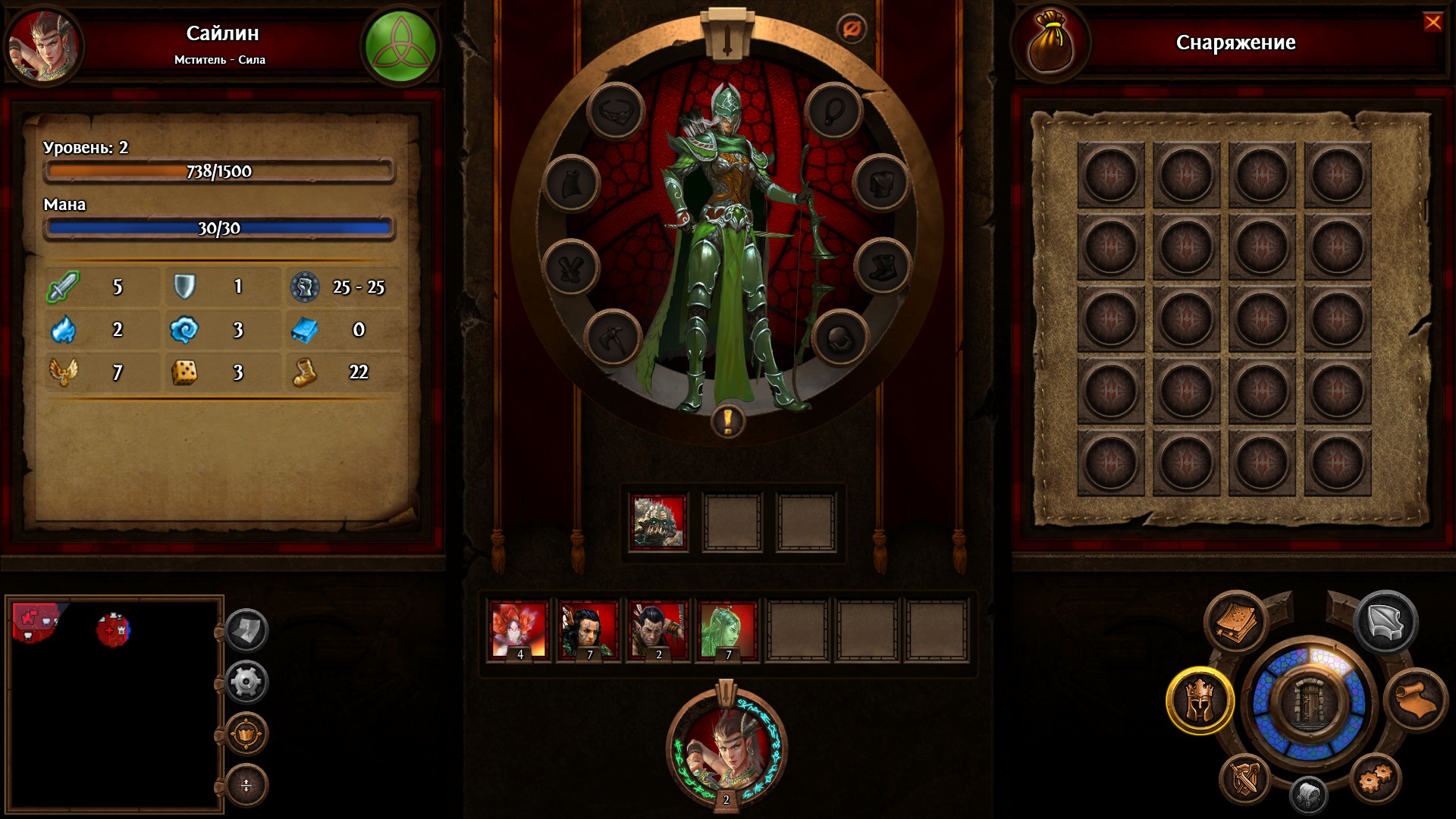Tap the hide-helmet toggle above hero figure
This screenshot has height=819, width=1456.
[x=852, y=30]
